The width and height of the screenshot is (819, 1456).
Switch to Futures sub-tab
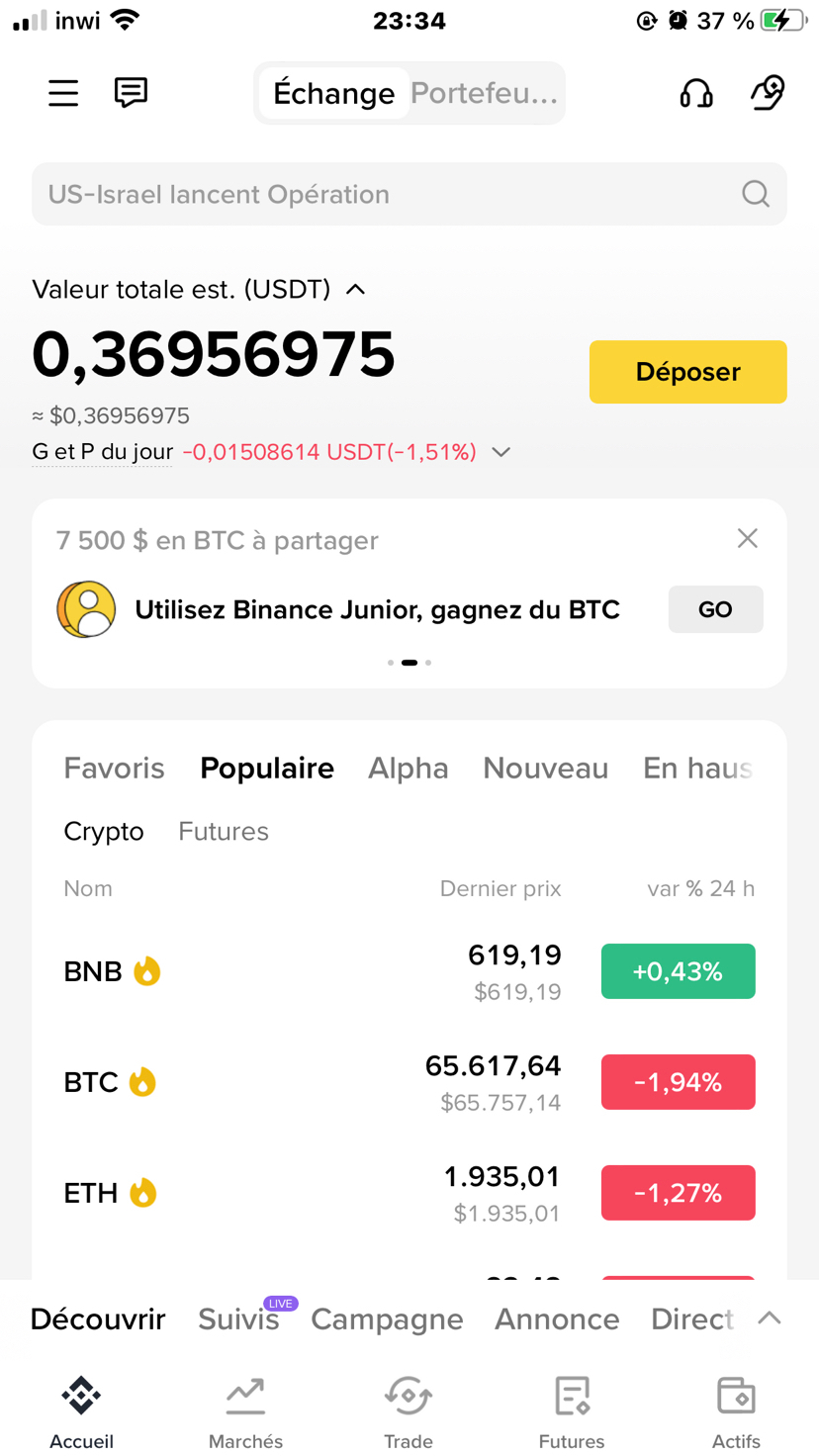[x=224, y=831]
